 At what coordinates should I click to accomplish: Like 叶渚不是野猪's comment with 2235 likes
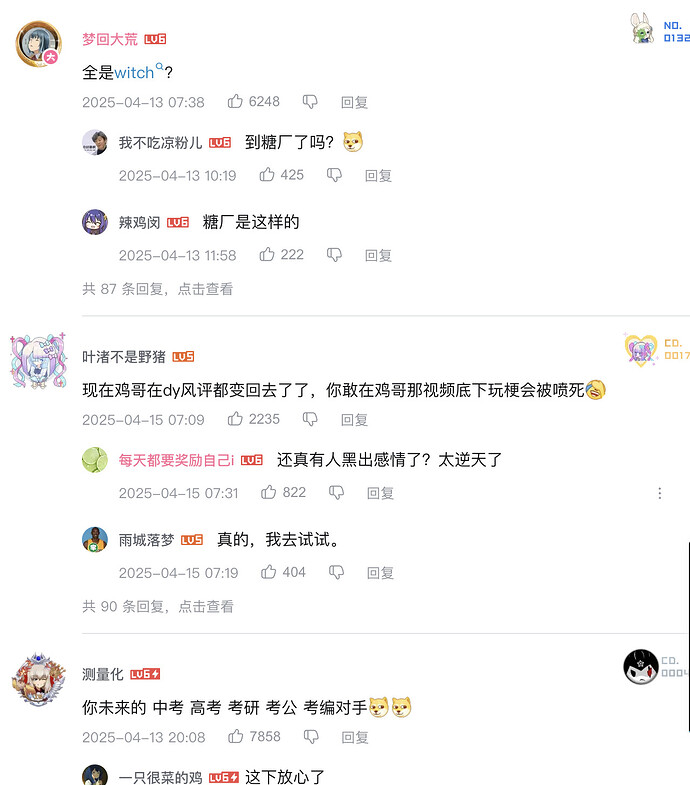(236, 420)
